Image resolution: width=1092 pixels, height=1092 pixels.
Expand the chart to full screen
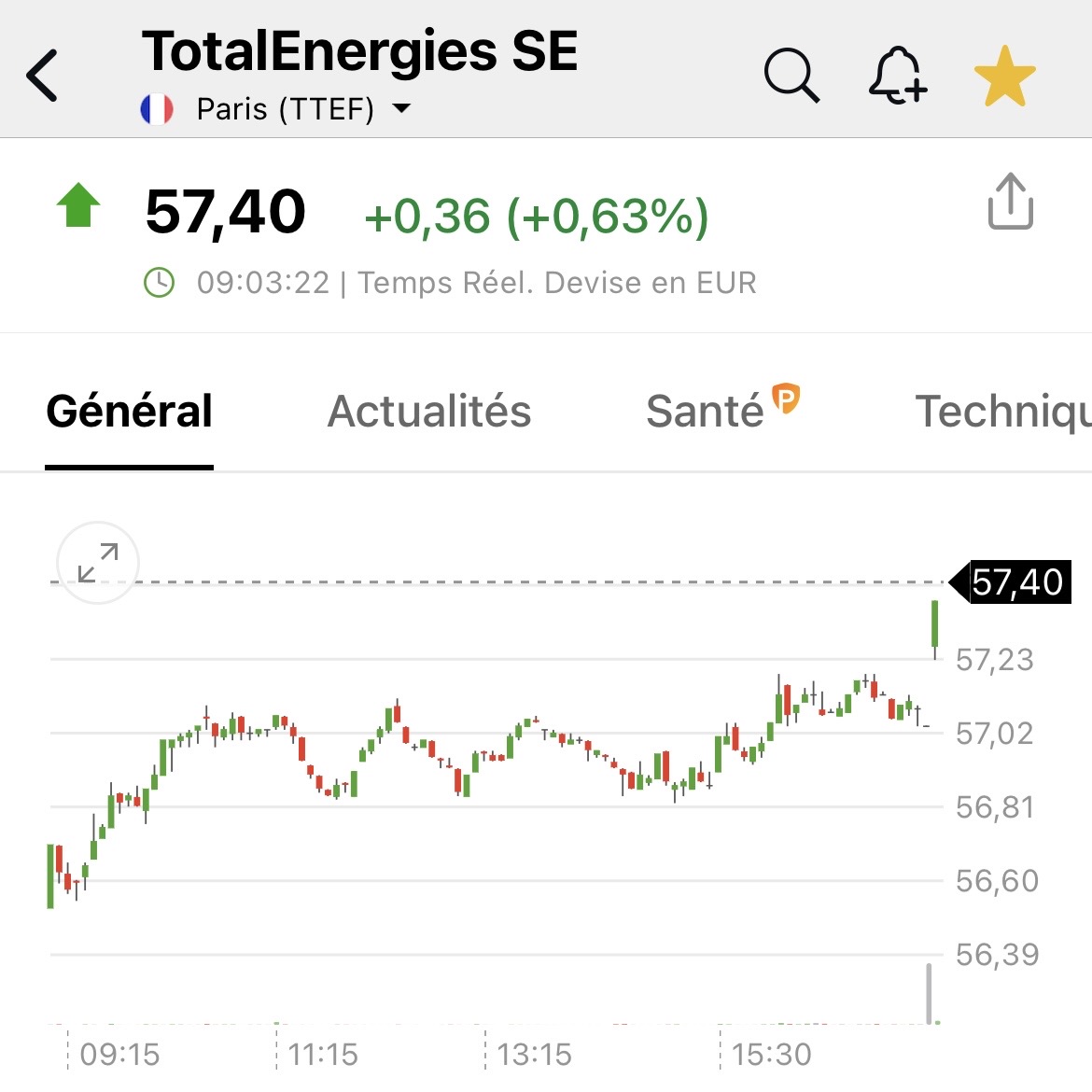98,563
